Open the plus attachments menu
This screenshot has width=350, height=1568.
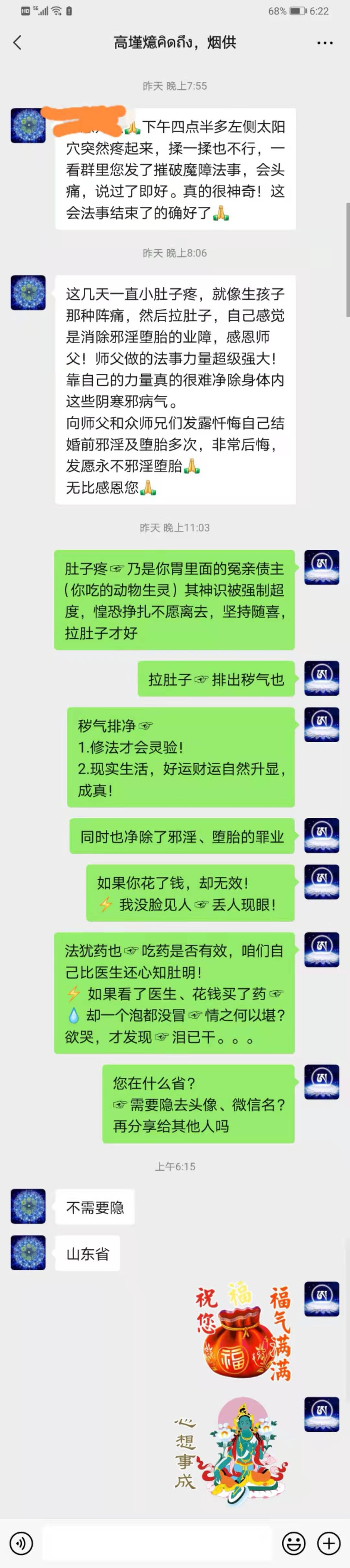coord(329,1543)
